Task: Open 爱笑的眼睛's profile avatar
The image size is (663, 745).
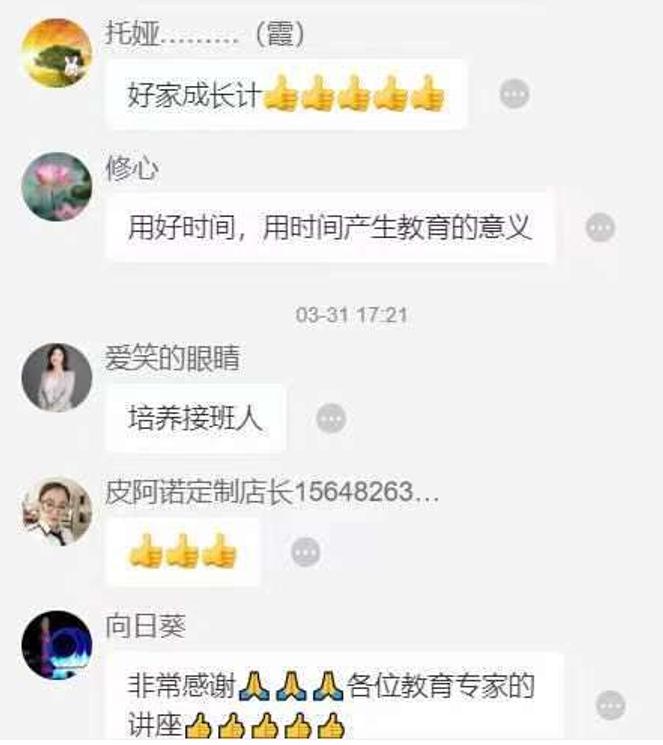Action: point(57,377)
